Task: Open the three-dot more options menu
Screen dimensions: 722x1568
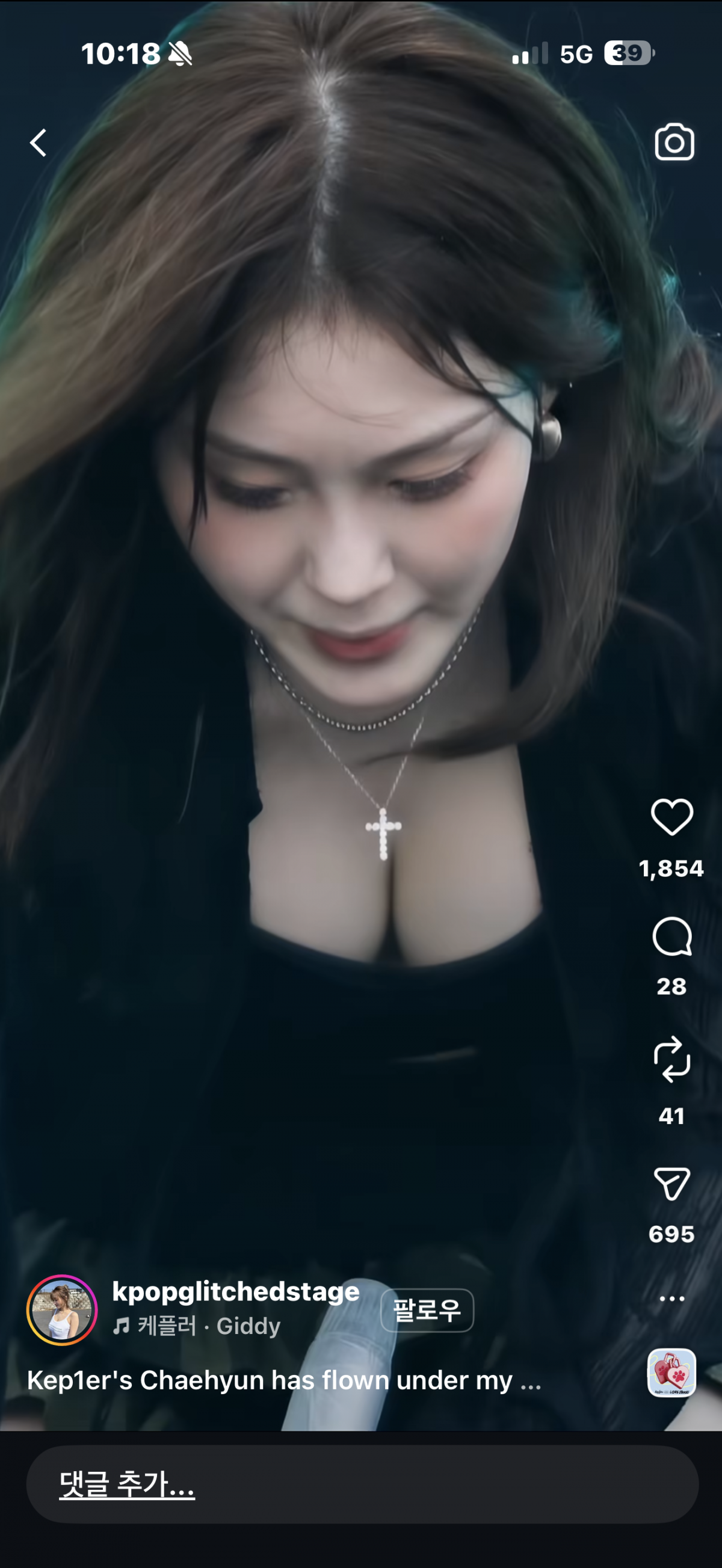Action: point(671,1298)
